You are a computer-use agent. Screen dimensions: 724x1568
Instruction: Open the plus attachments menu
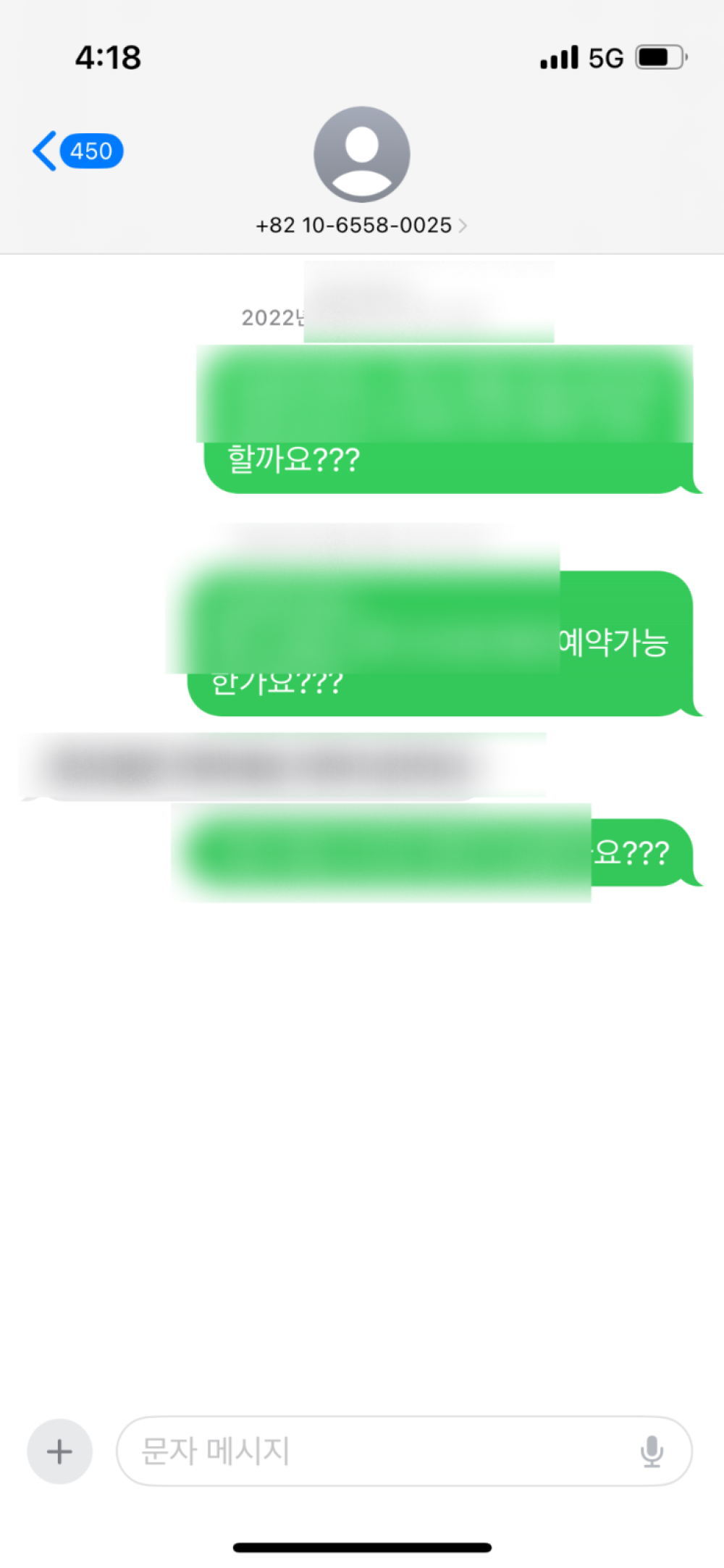[x=59, y=1451]
